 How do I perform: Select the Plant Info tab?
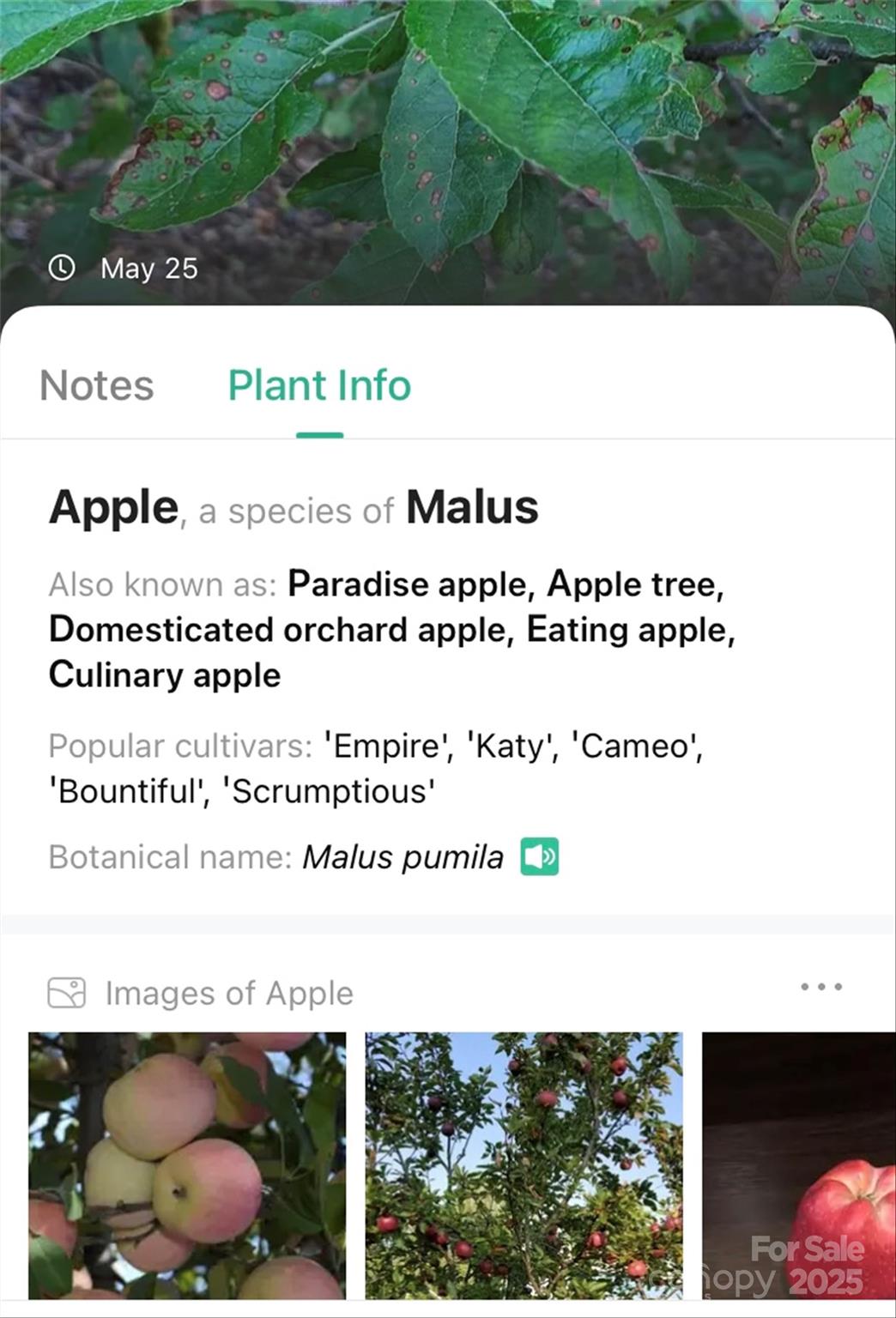[319, 385]
